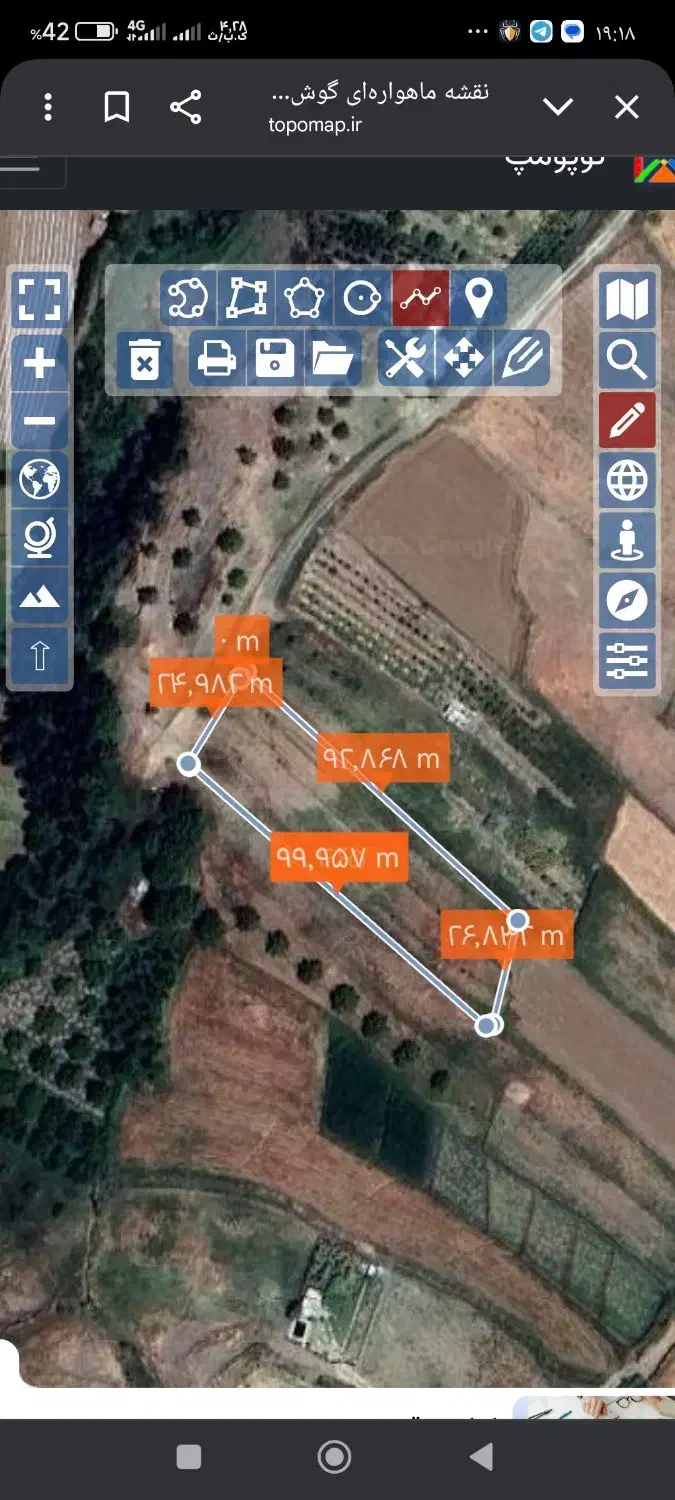Screen dimensions: 675x1500
Task: Select the move arrows tool
Action: coord(464,359)
